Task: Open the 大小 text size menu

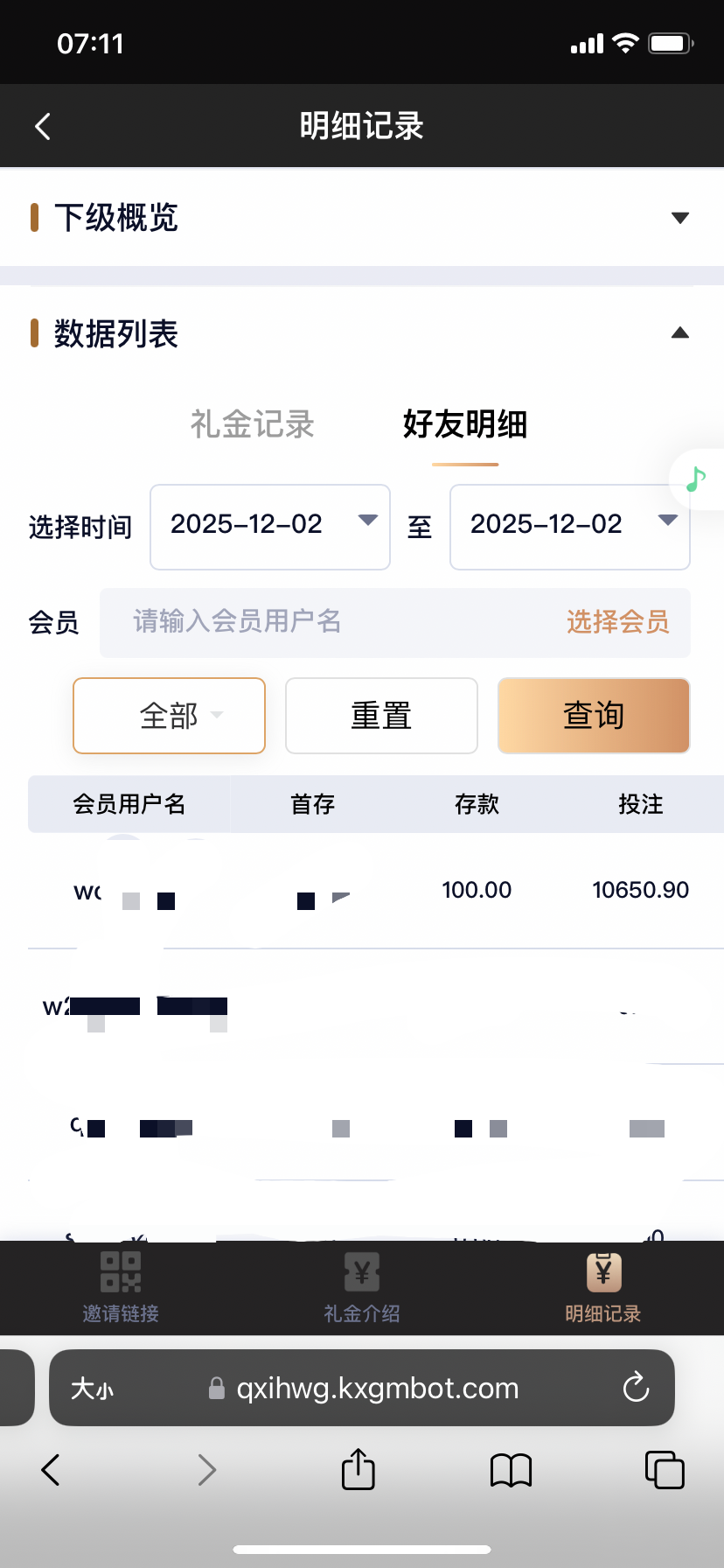Action: (92, 1389)
